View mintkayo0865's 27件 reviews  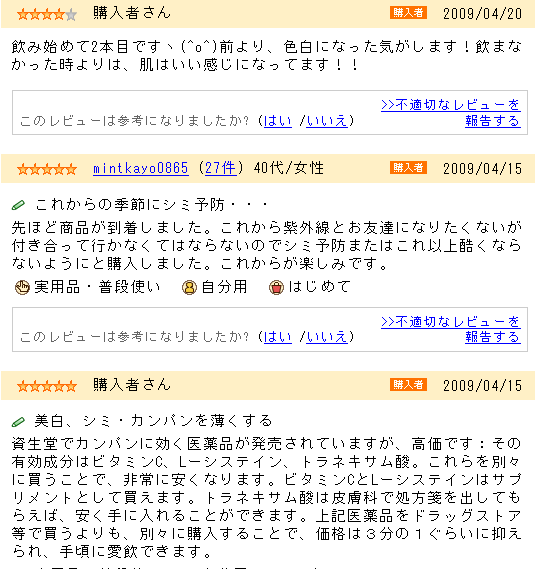pos(221,168)
